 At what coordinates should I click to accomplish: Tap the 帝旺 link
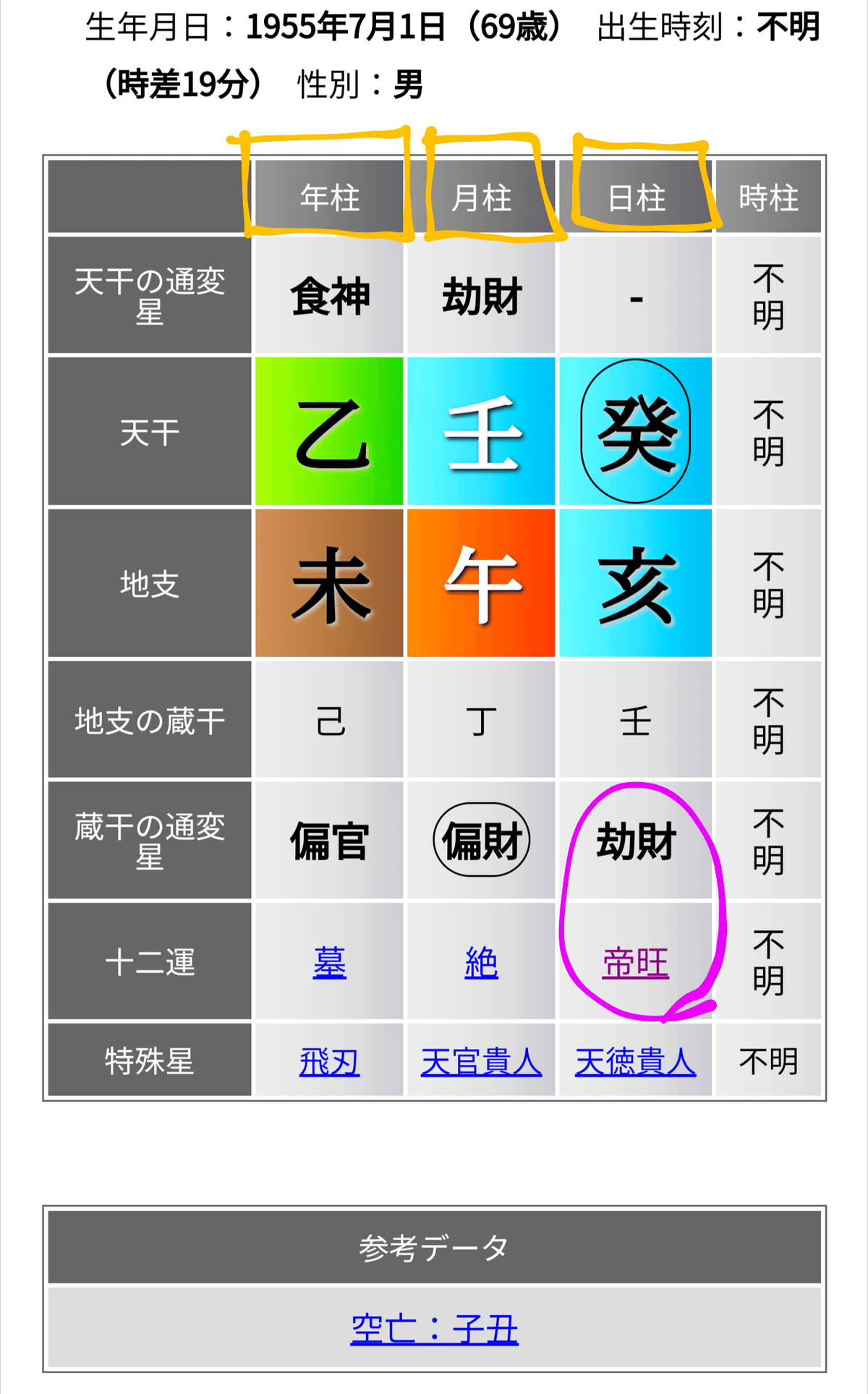(x=635, y=963)
